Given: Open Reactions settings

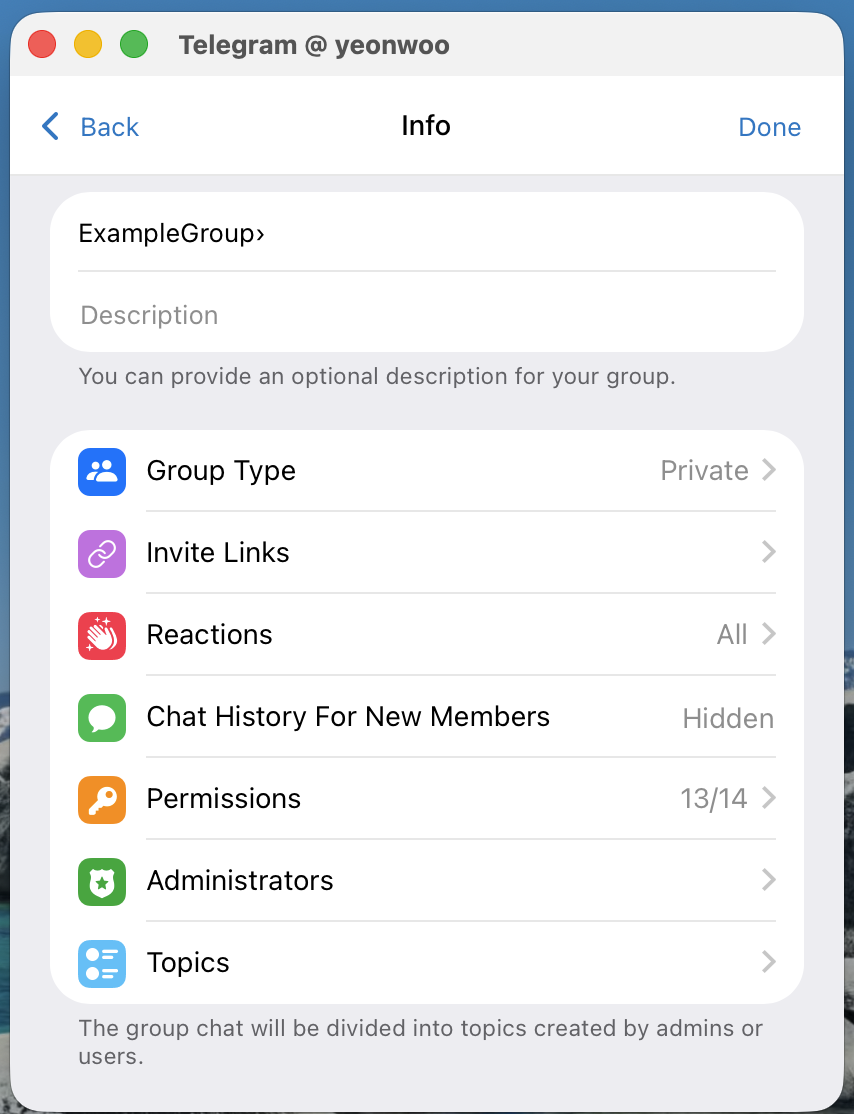Looking at the screenshot, I should pos(426,635).
